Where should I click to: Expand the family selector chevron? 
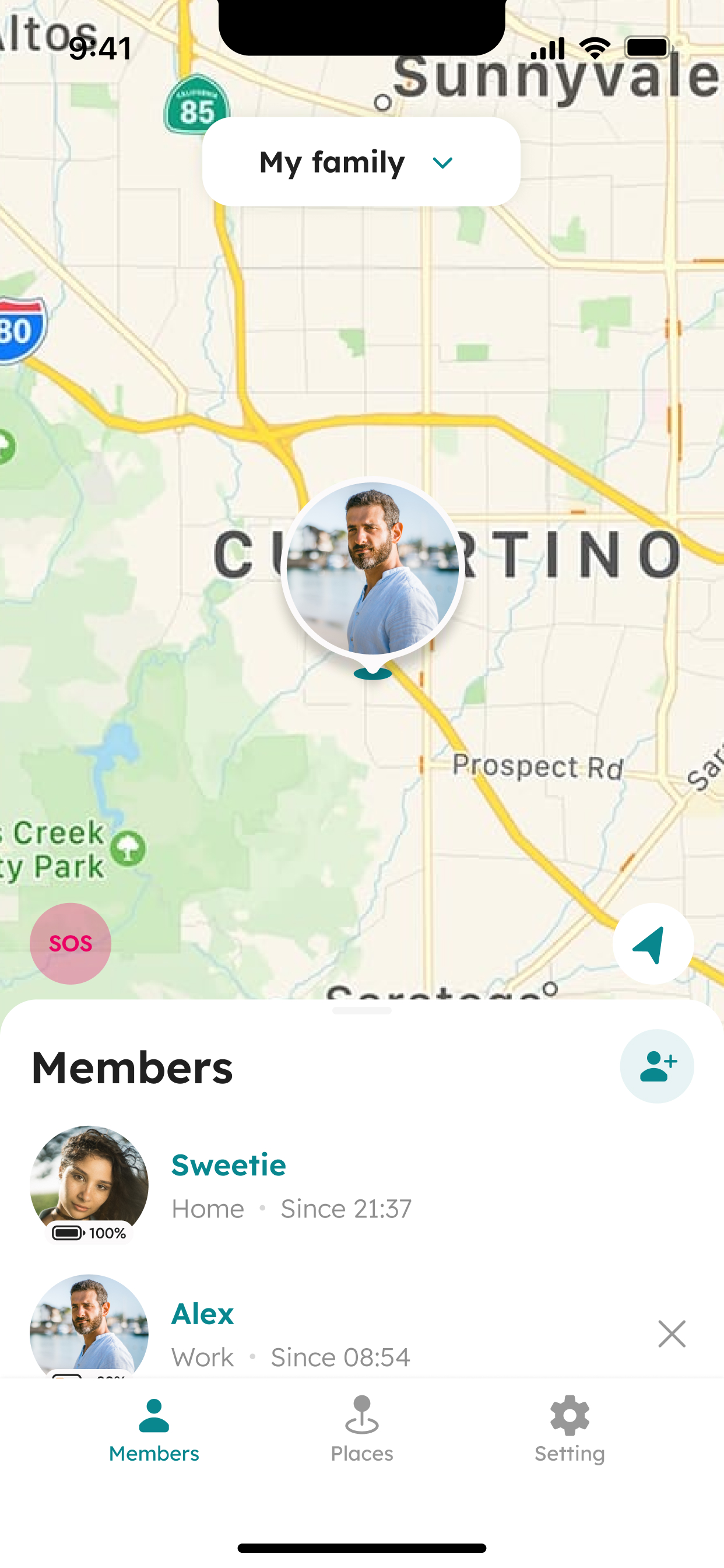coord(442,163)
